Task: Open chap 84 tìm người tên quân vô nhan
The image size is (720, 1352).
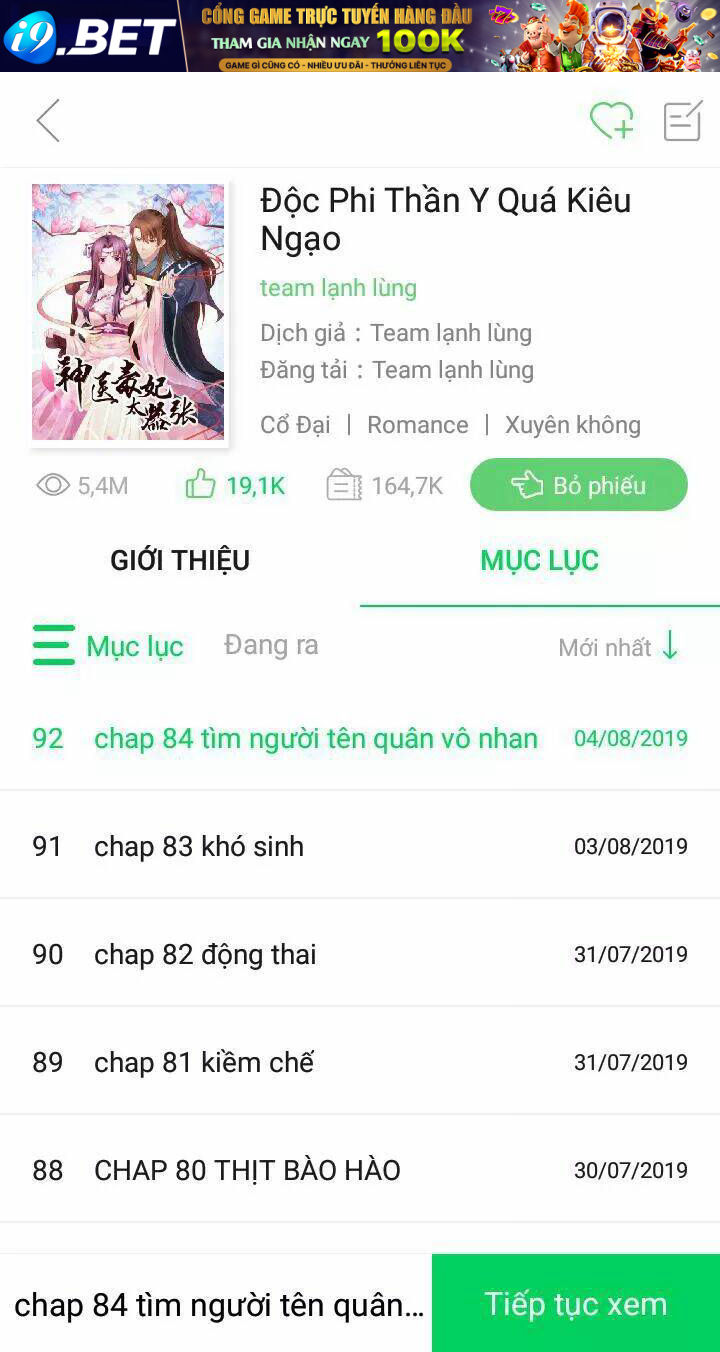Action: point(315,739)
